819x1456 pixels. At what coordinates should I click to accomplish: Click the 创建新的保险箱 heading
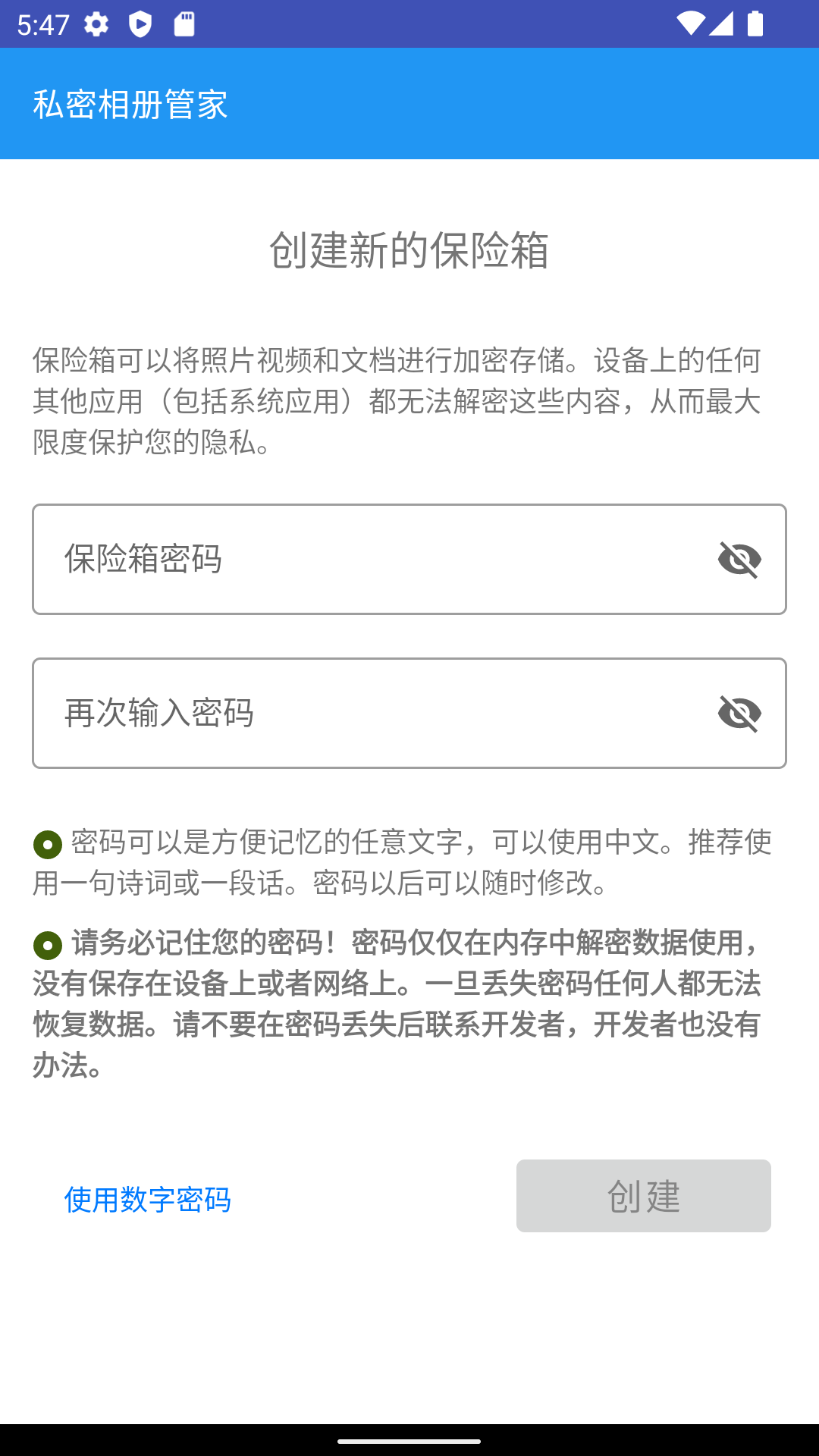coord(409,251)
